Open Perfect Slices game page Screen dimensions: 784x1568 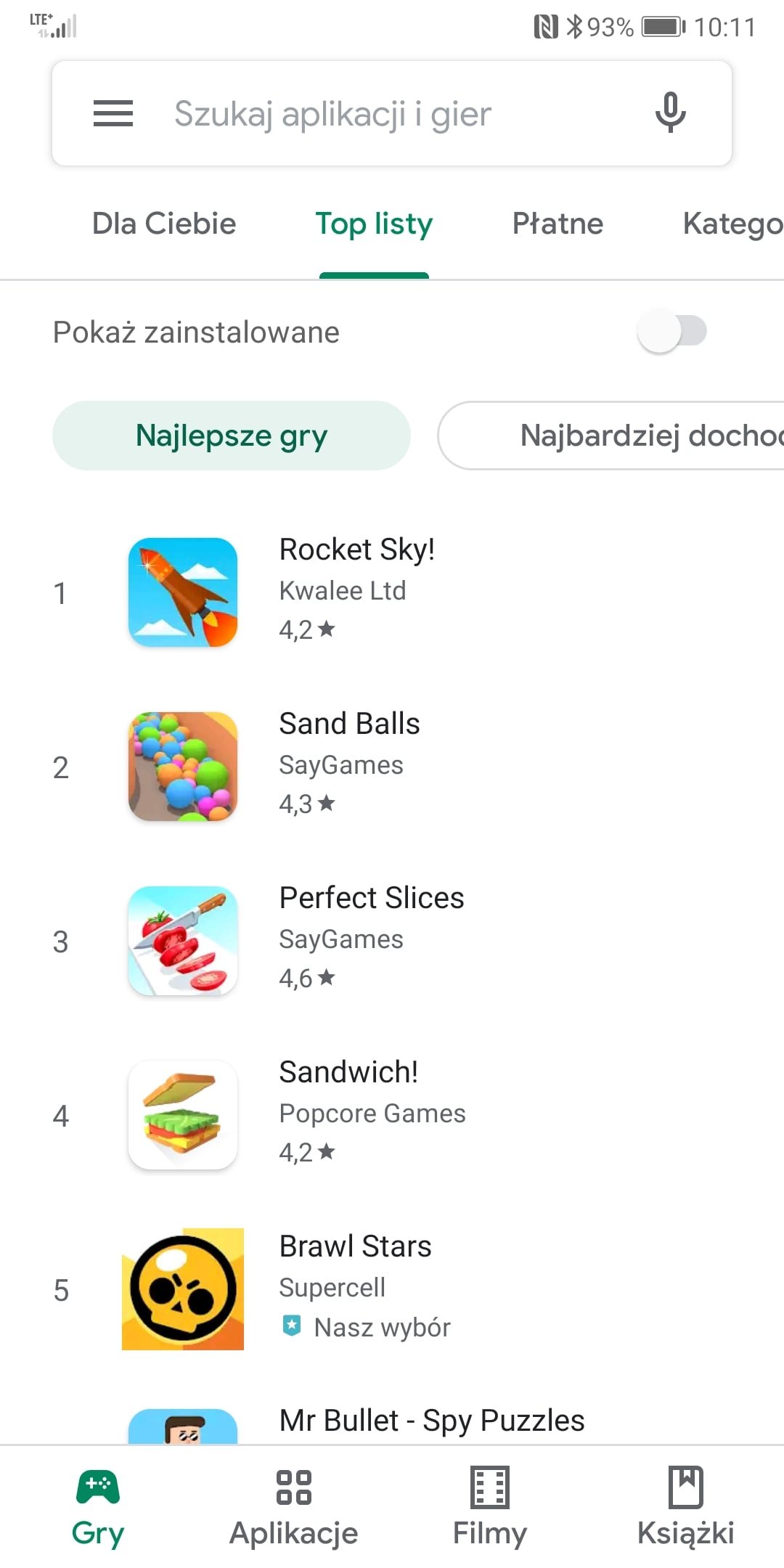click(x=392, y=941)
